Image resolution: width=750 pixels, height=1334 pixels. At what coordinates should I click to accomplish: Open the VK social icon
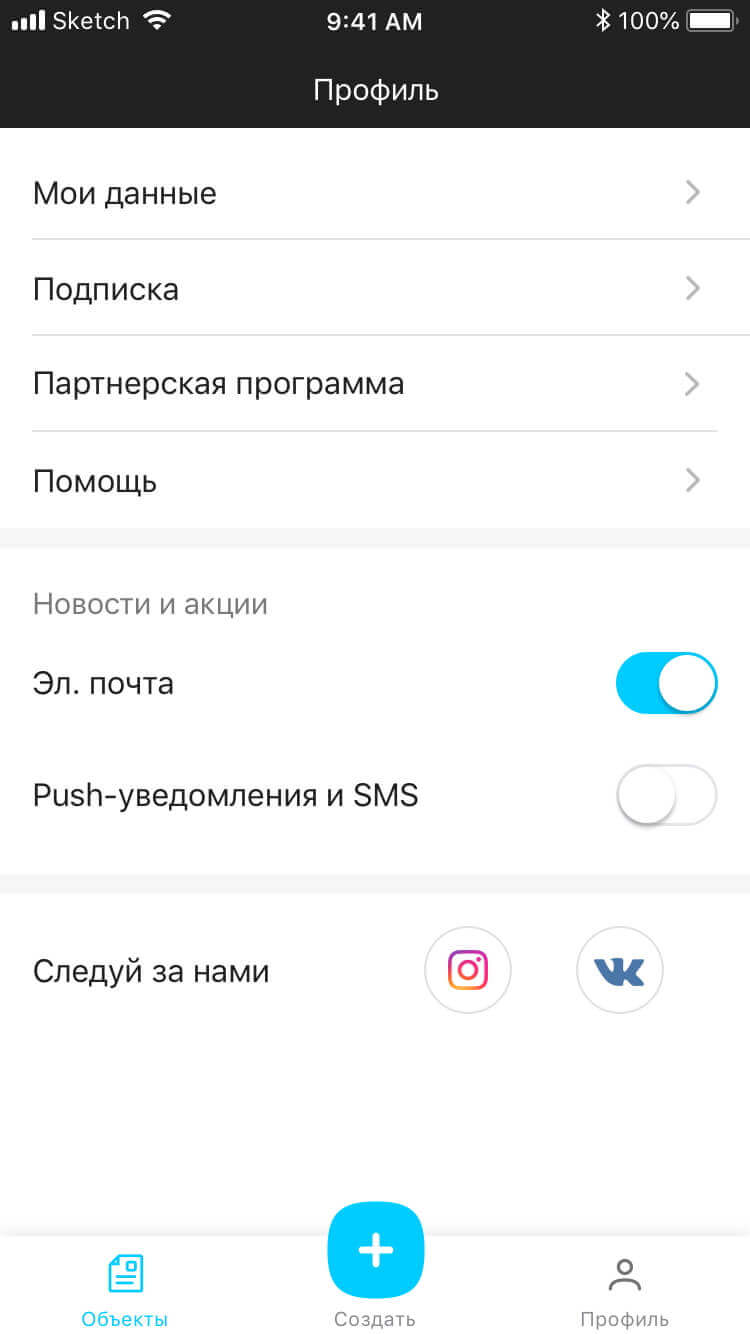[x=620, y=970]
